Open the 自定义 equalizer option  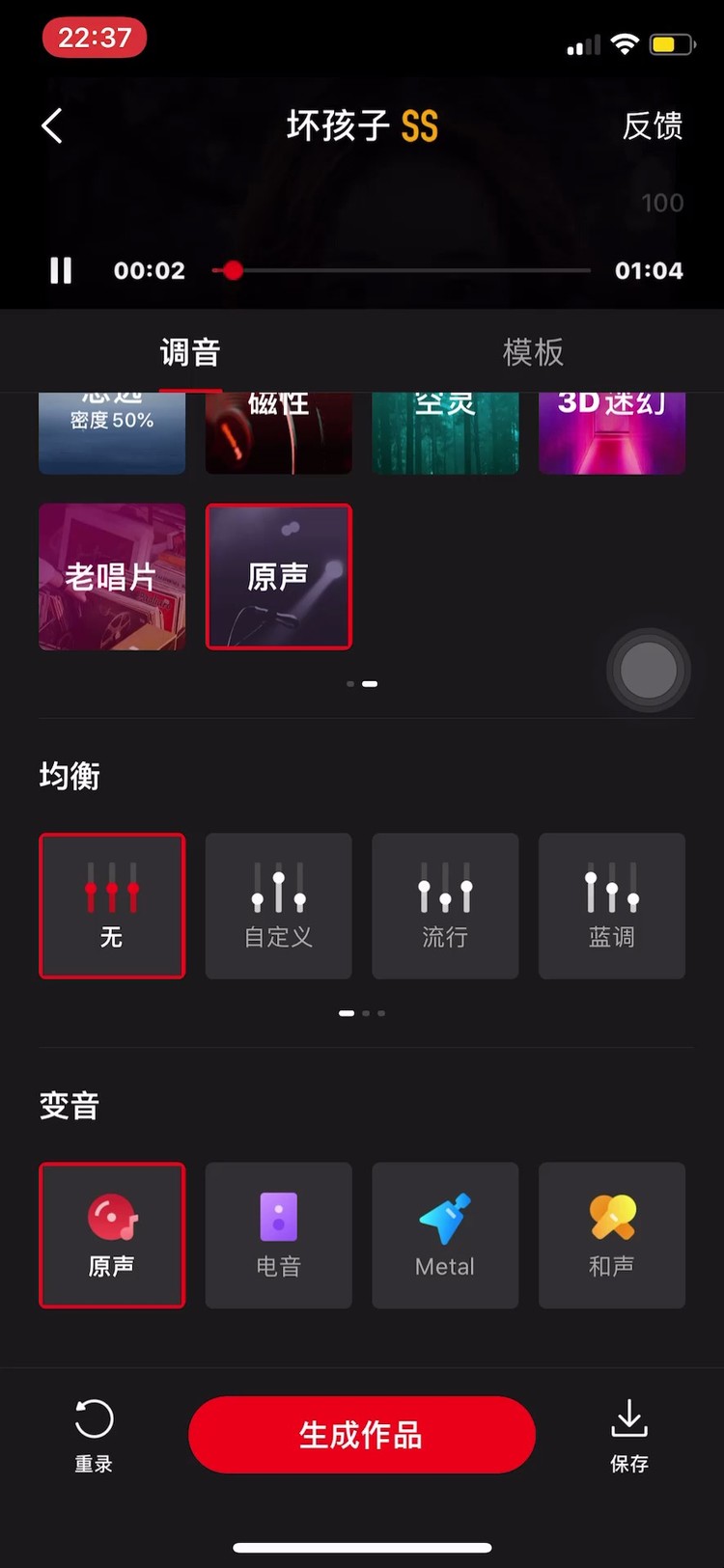click(278, 906)
